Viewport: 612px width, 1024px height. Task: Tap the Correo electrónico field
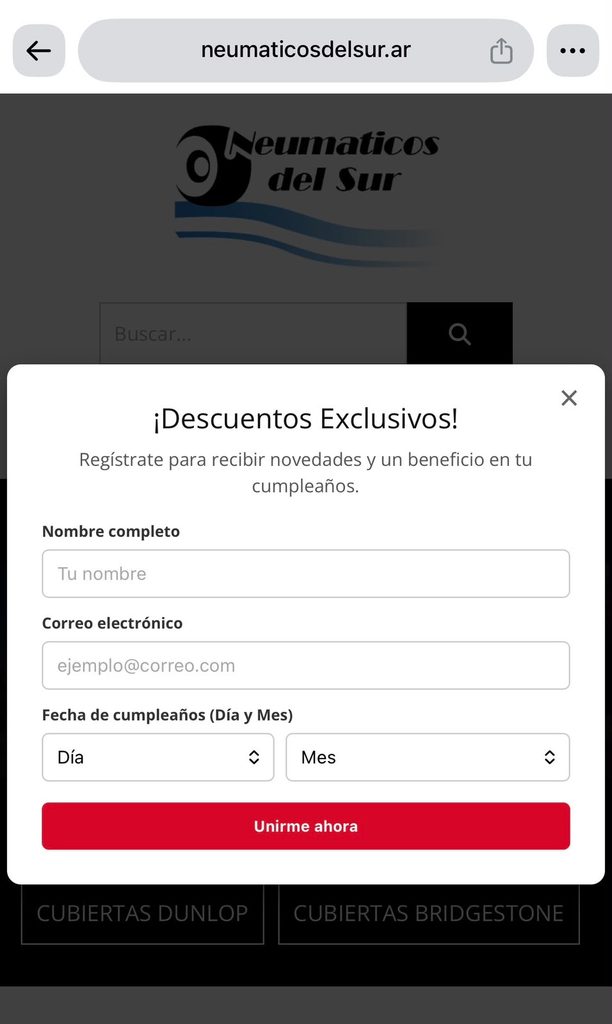click(306, 665)
